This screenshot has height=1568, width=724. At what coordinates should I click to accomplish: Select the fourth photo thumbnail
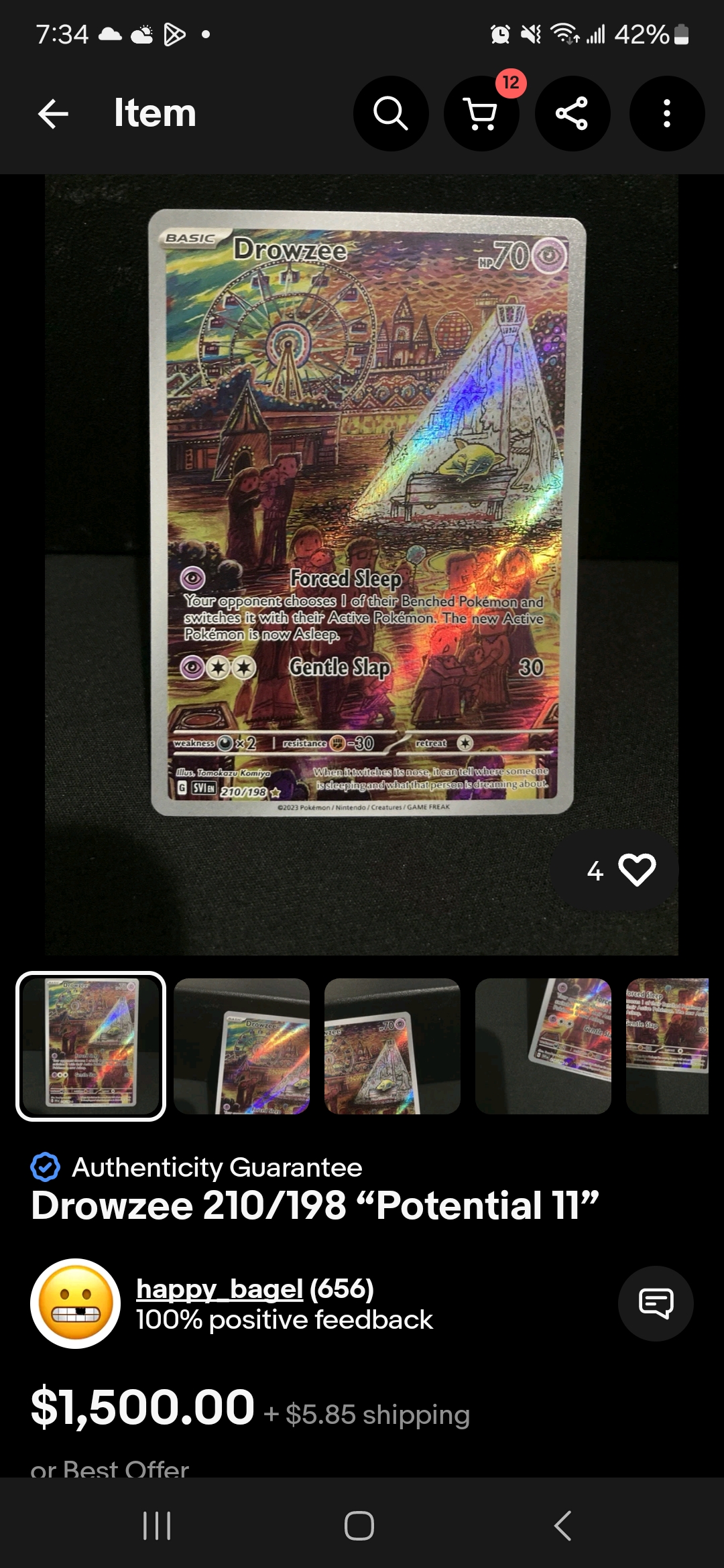coord(543,1046)
